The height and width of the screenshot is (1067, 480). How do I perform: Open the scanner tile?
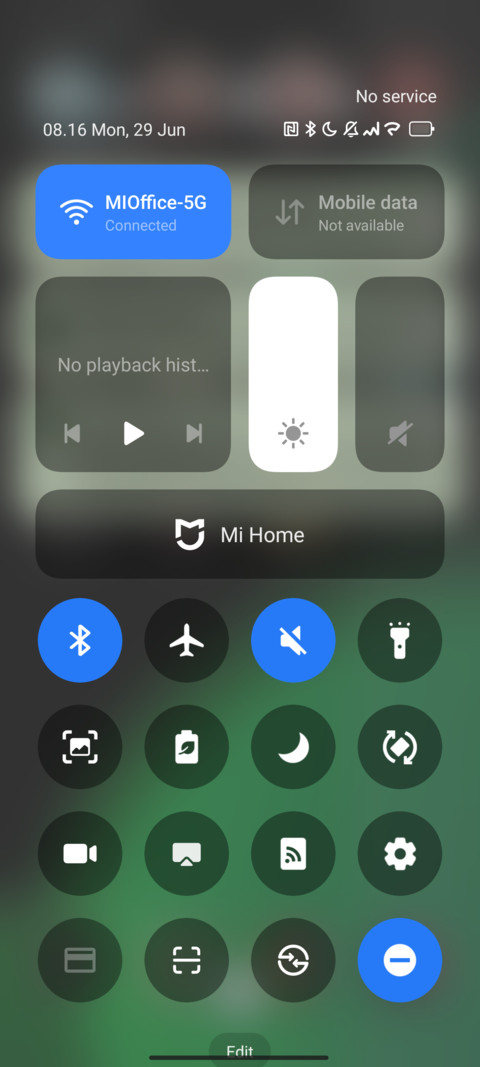coord(187,960)
